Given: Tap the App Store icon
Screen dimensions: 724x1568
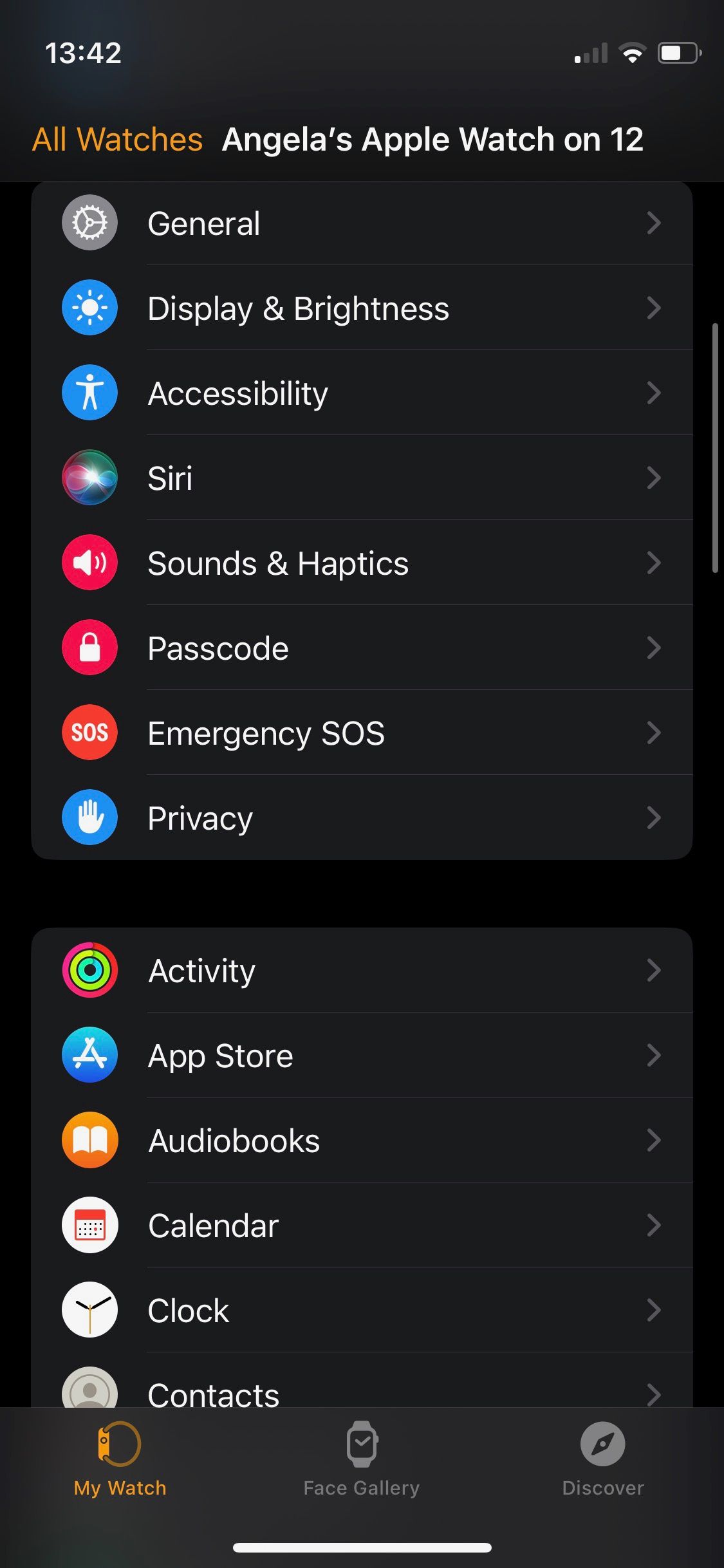Looking at the screenshot, I should point(89,1055).
